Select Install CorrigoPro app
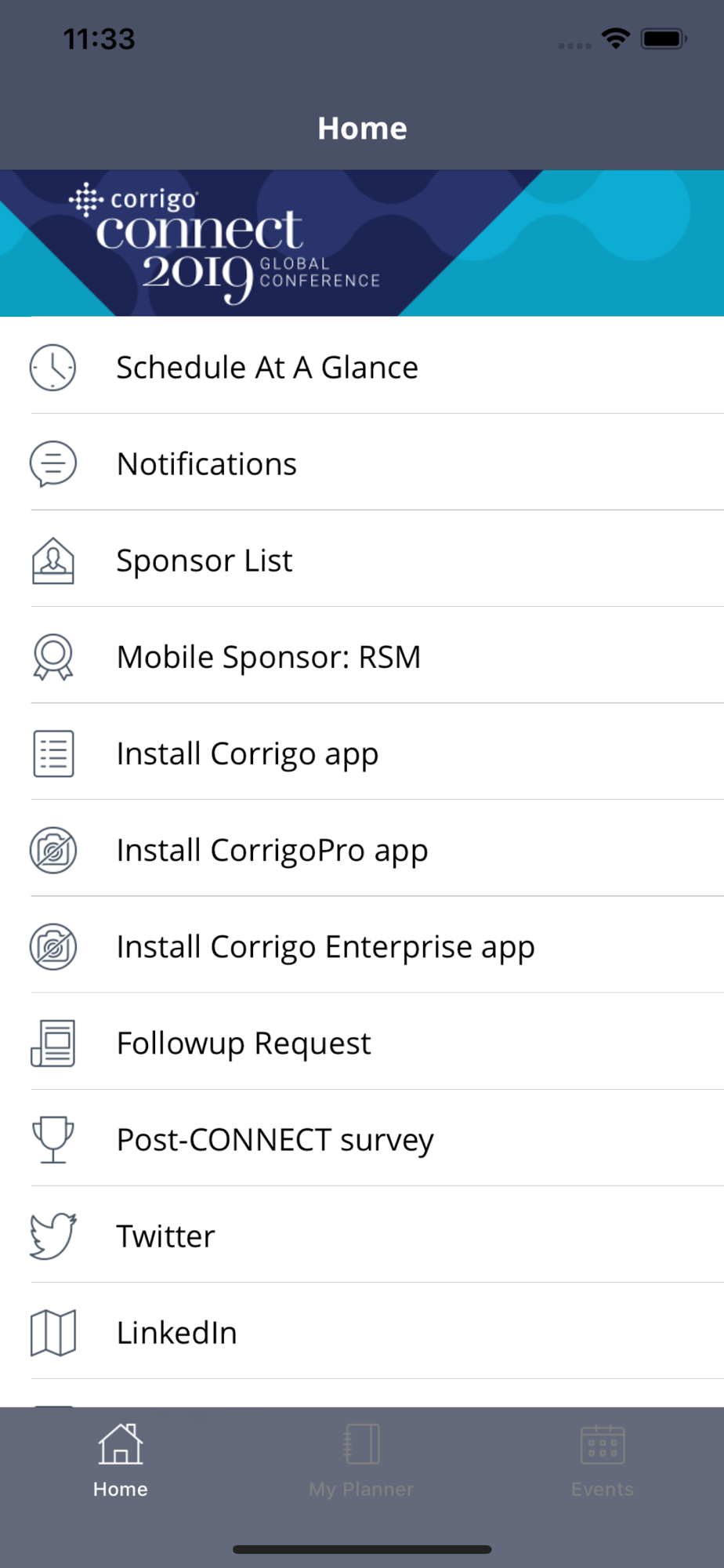 pyautogui.click(x=362, y=848)
